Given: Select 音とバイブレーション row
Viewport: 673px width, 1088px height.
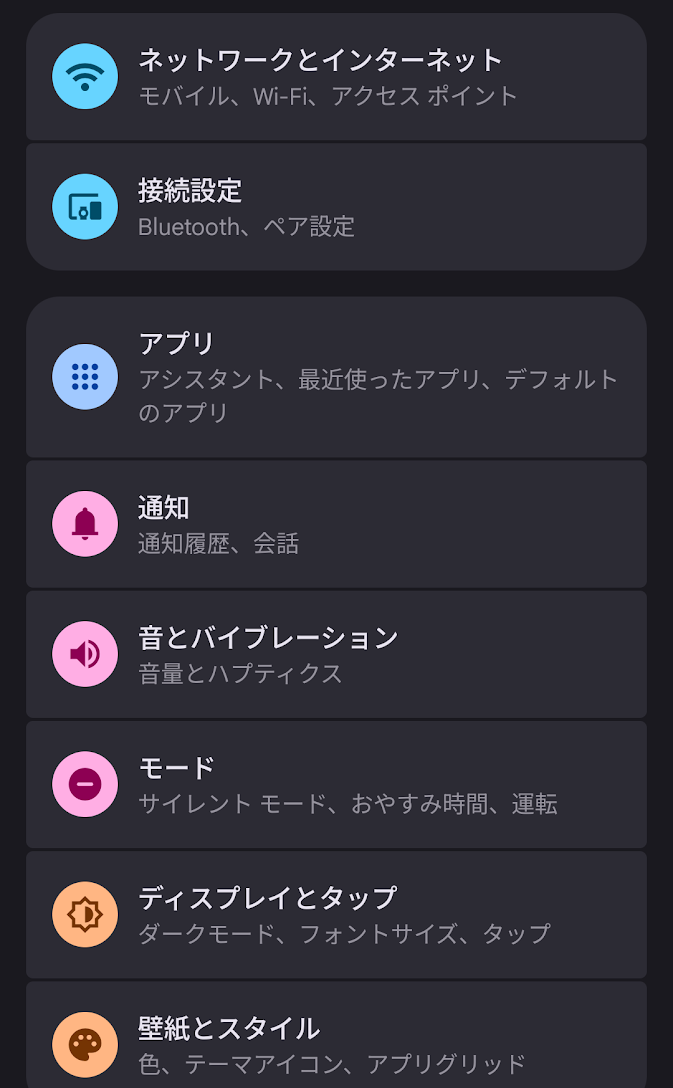Looking at the screenshot, I should tap(336, 654).
